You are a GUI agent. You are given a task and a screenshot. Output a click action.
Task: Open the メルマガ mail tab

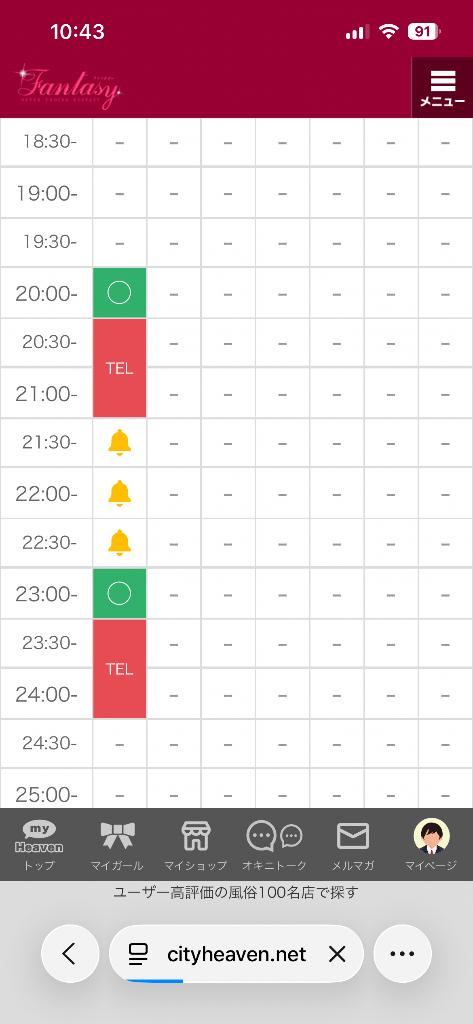click(353, 845)
